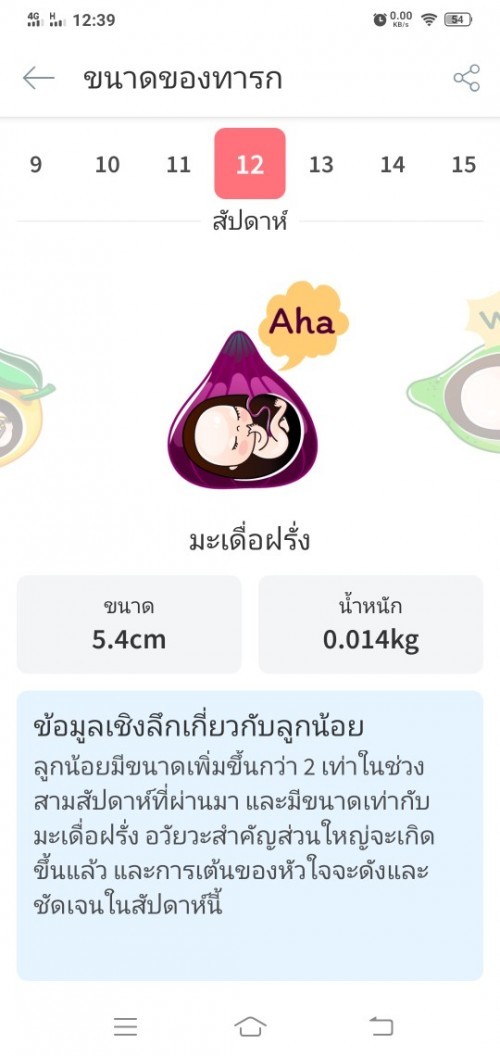
Task: Open week 15
Action: (464, 164)
